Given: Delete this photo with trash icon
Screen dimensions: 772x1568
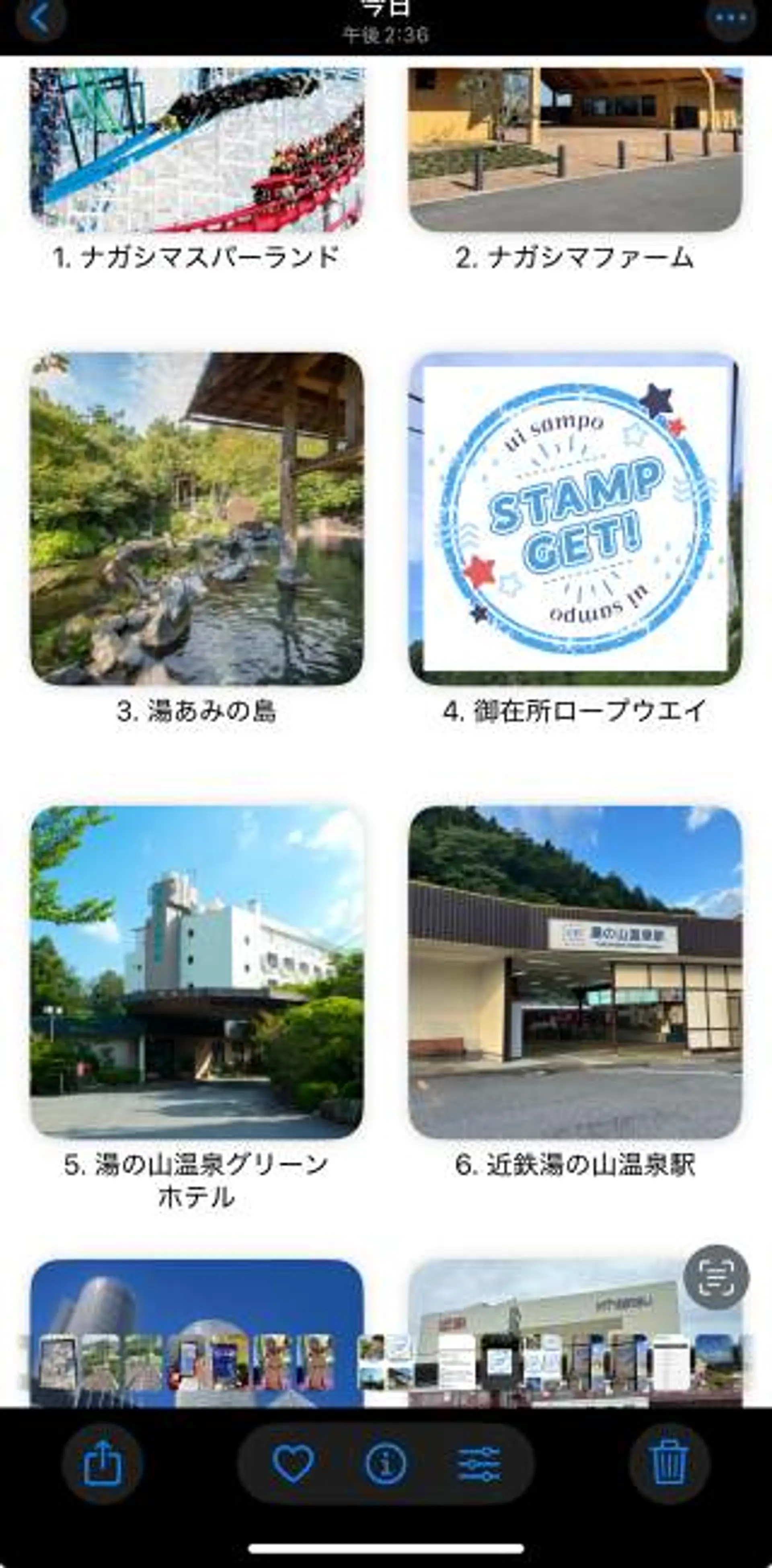Looking at the screenshot, I should (669, 1465).
